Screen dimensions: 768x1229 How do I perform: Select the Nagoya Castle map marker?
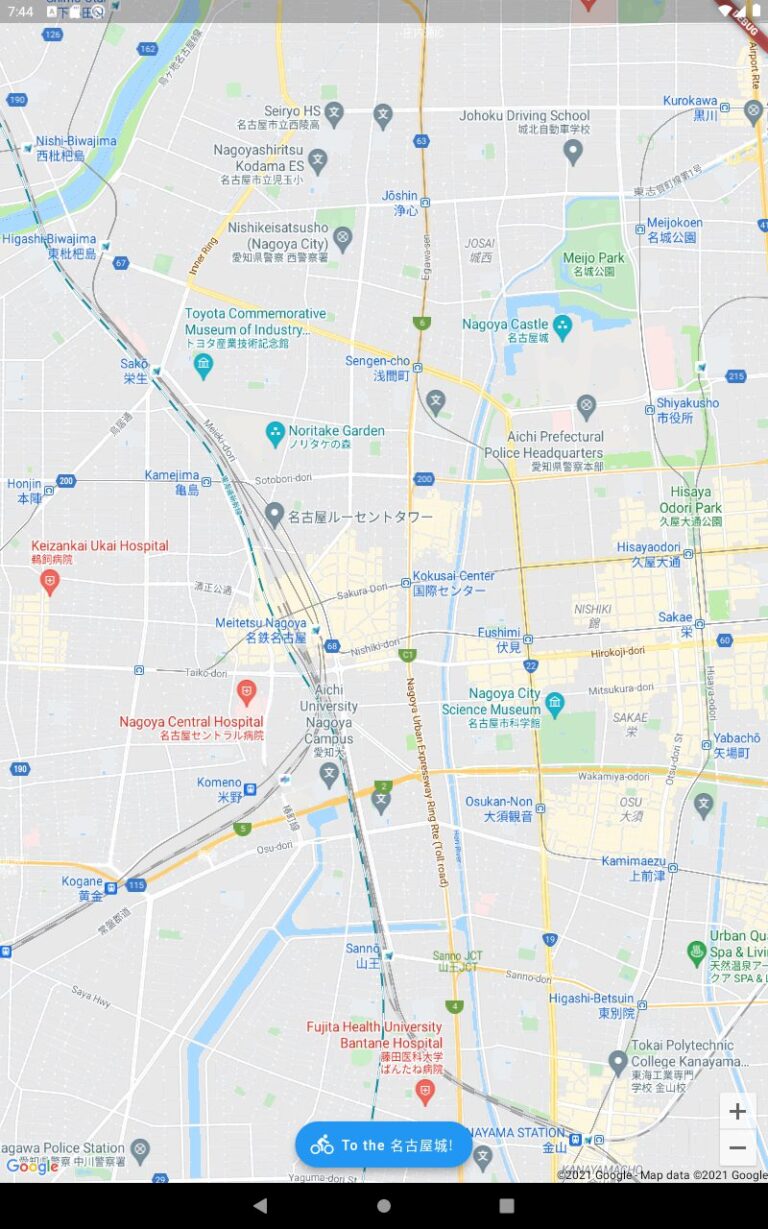point(562,325)
